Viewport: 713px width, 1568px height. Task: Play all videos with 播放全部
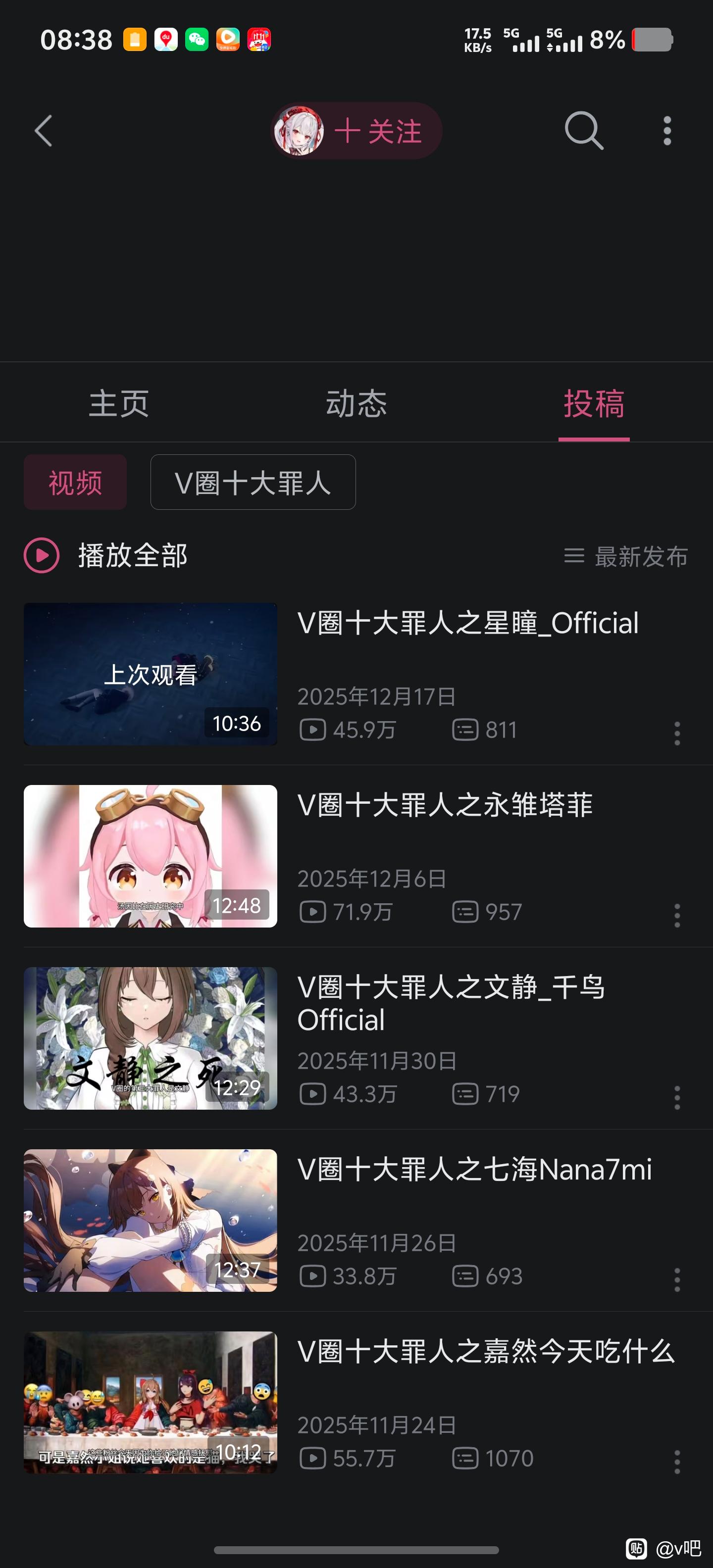[106, 556]
